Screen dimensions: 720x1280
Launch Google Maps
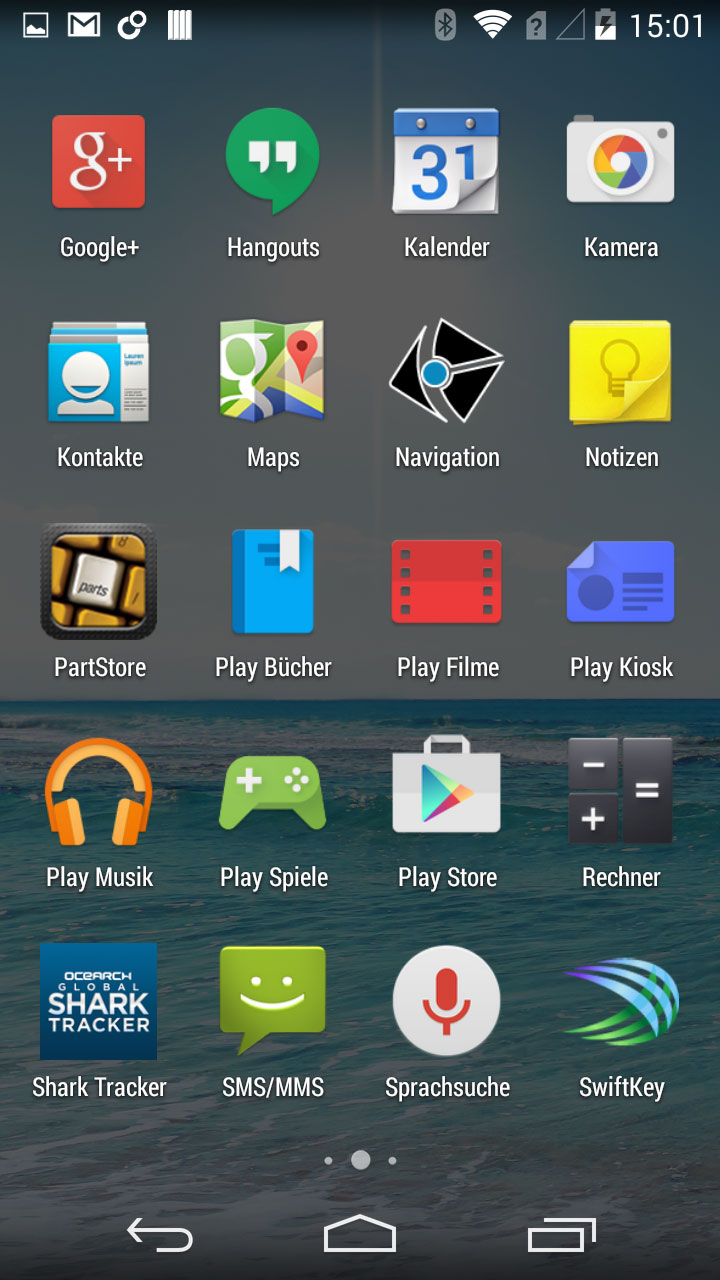coord(273,372)
